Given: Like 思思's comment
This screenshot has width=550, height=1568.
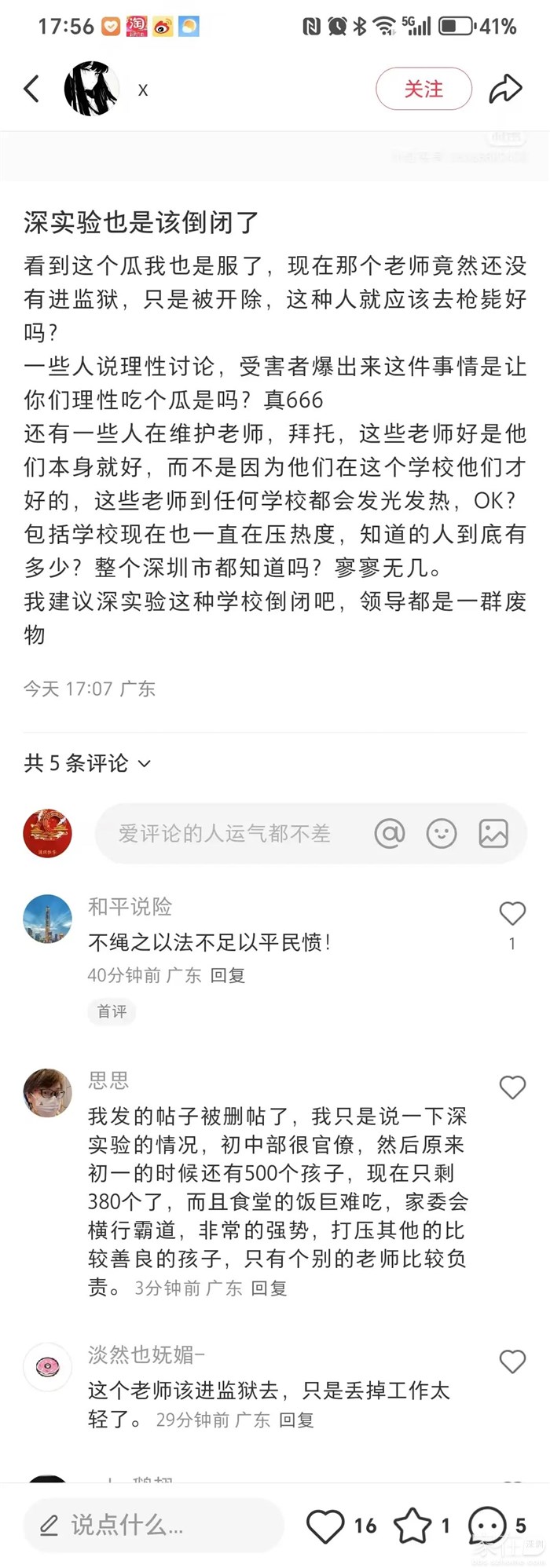Looking at the screenshot, I should click(512, 1087).
